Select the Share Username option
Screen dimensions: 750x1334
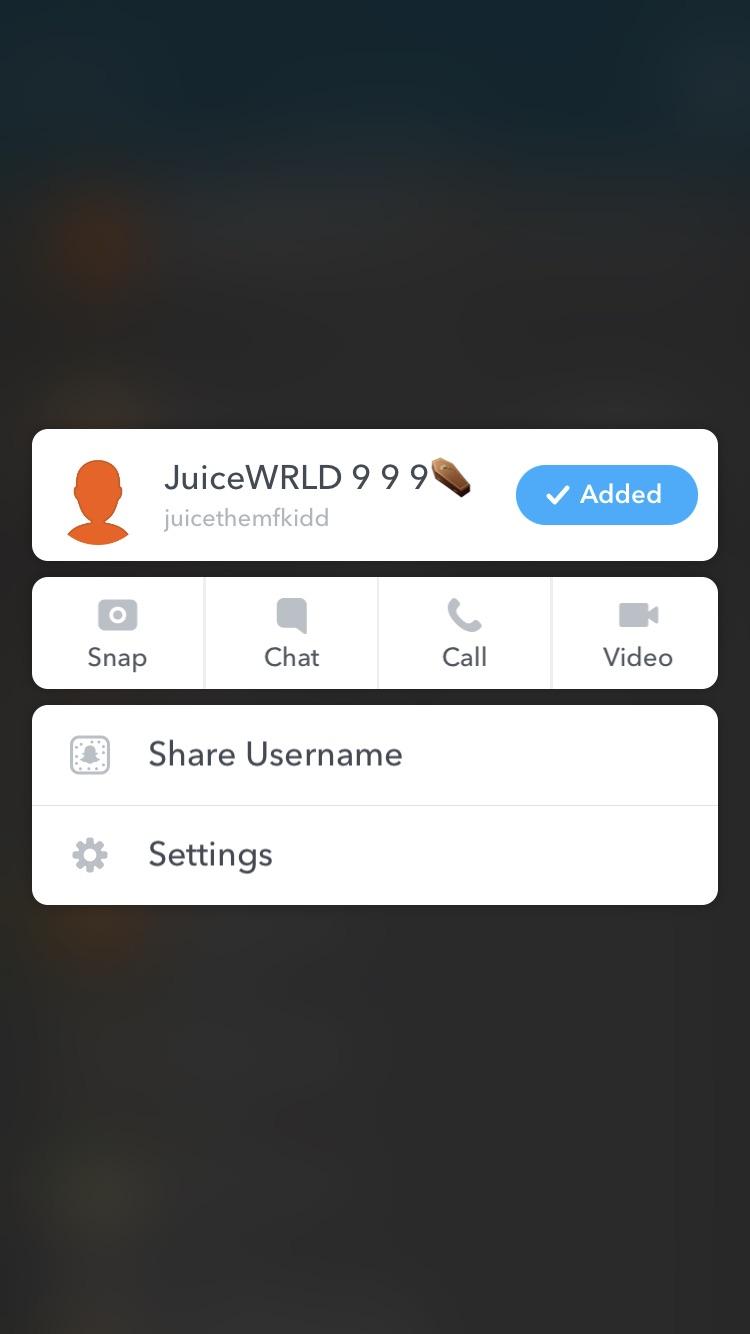275,755
